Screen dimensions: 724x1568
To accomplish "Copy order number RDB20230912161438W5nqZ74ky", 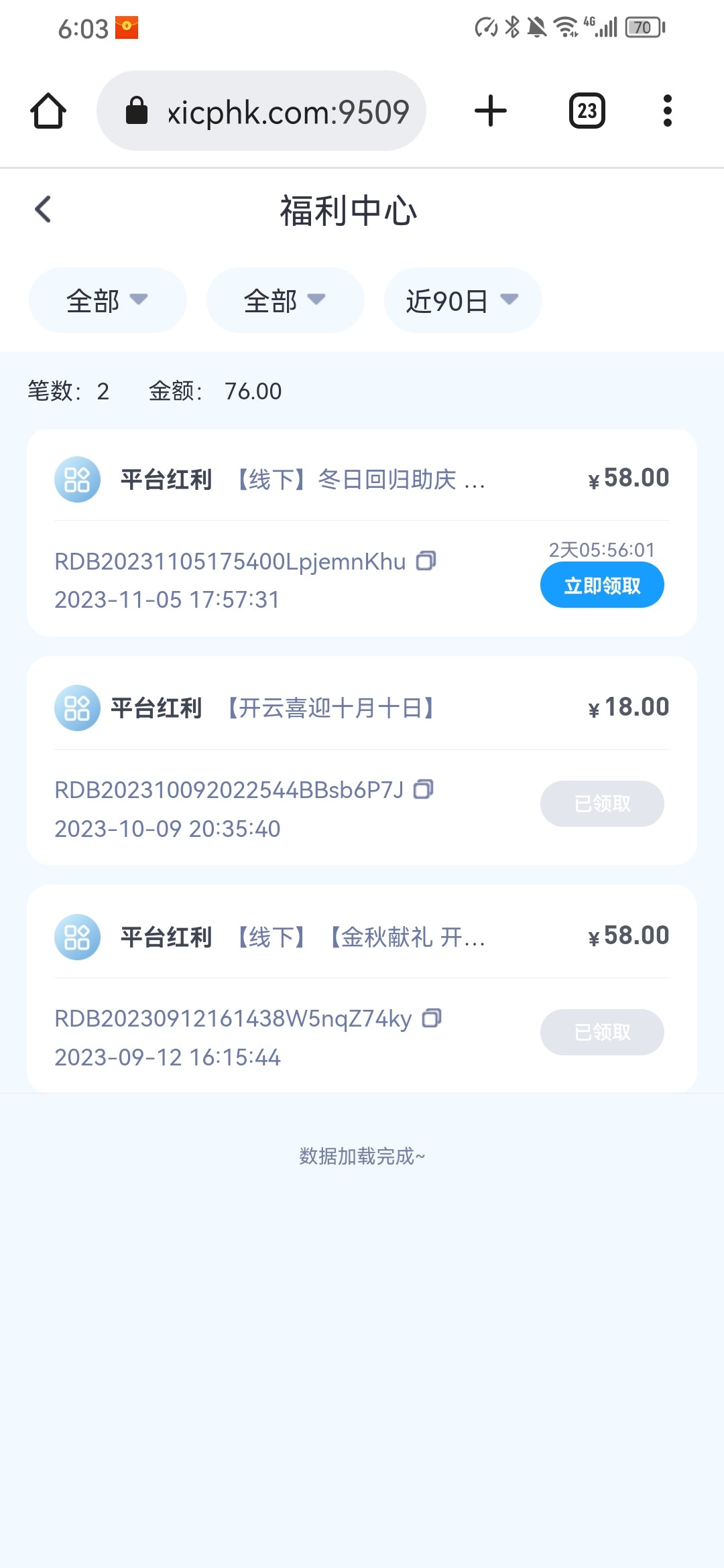I will point(432,1019).
